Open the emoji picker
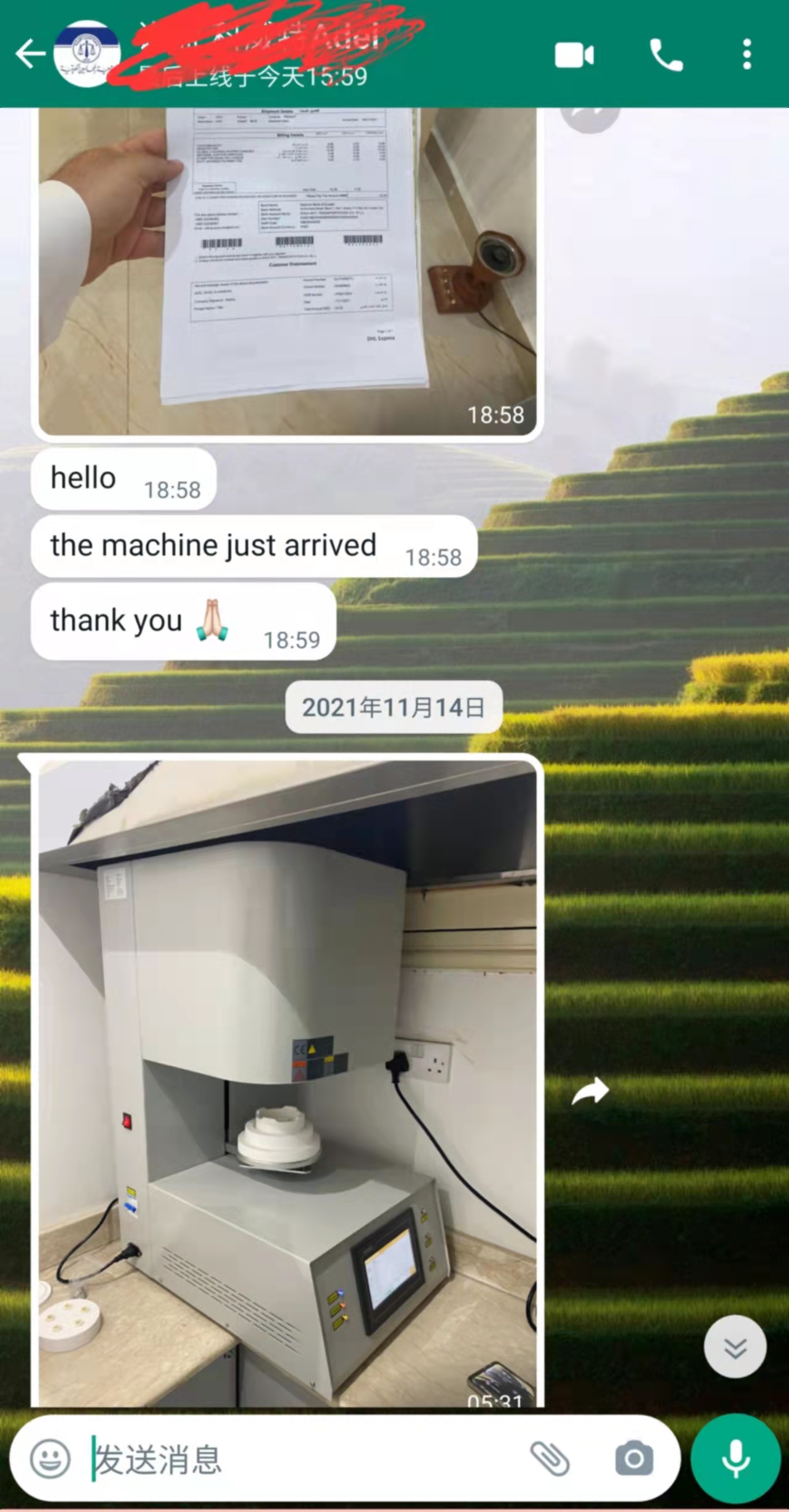 [50, 1459]
